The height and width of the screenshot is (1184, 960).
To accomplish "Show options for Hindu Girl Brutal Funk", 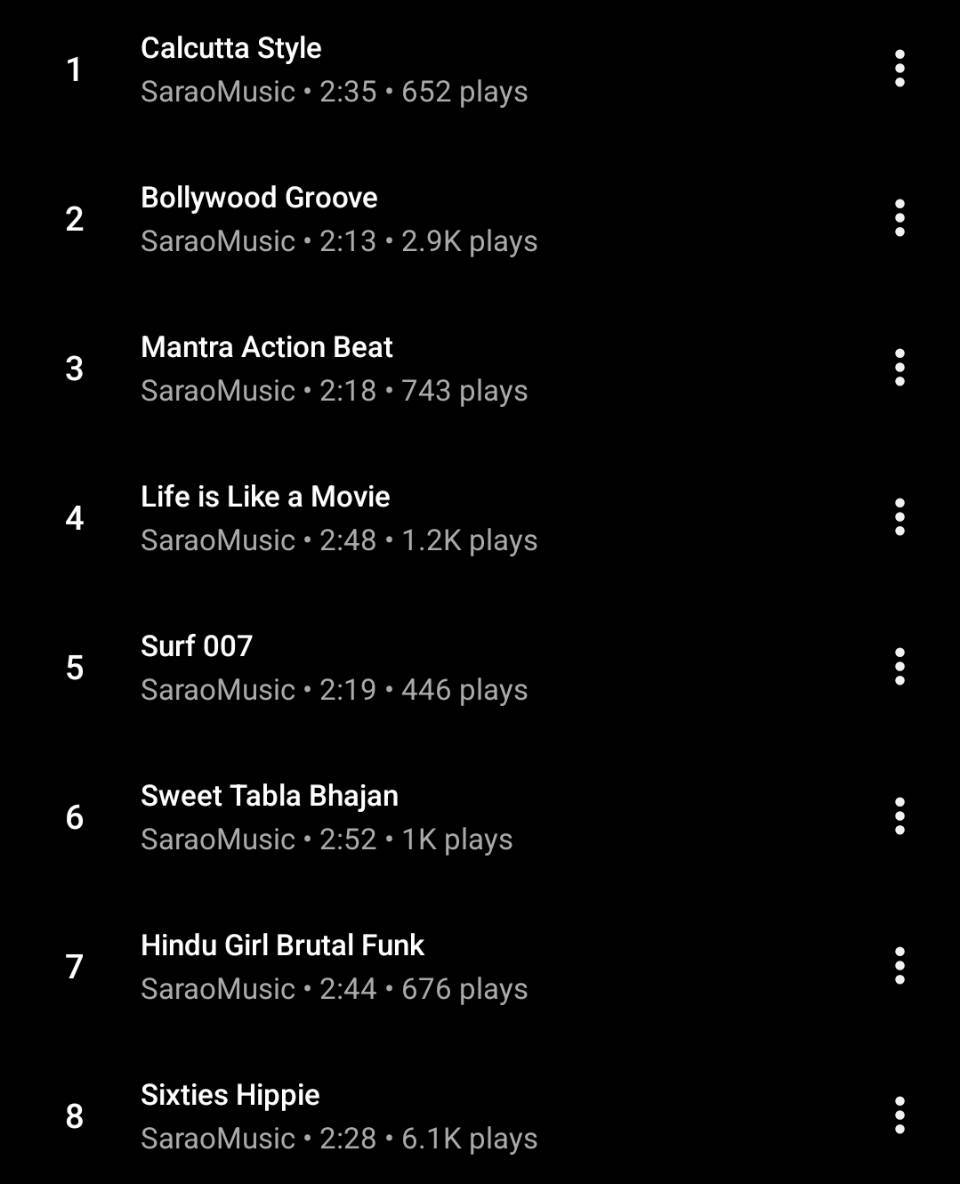I will pos(899,966).
